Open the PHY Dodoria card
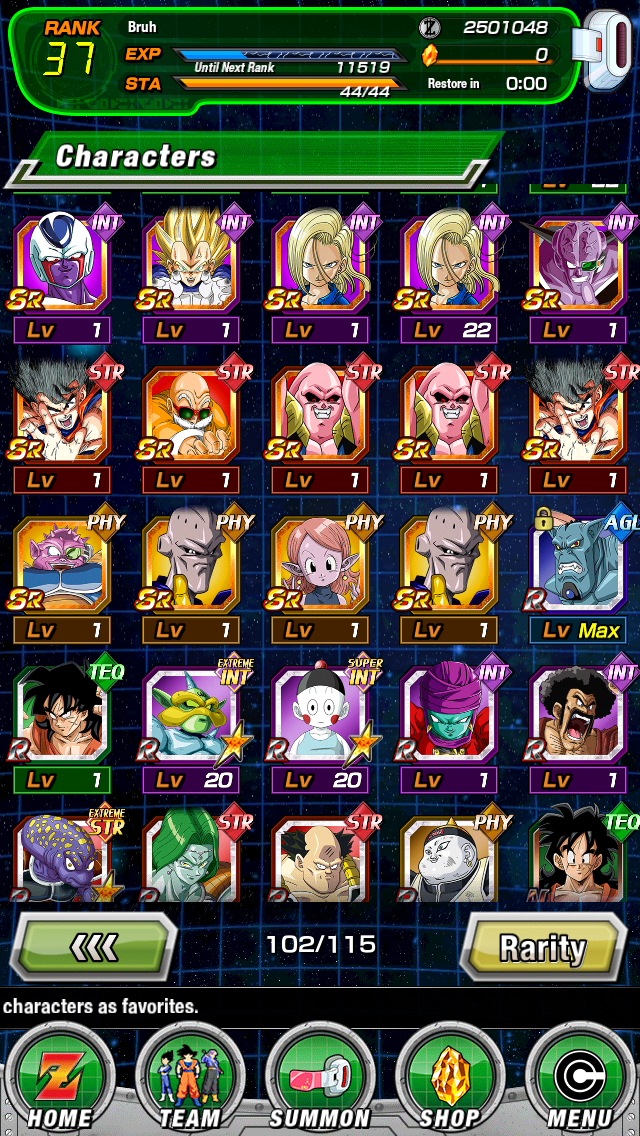The height and width of the screenshot is (1136, 640). click(62, 574)
